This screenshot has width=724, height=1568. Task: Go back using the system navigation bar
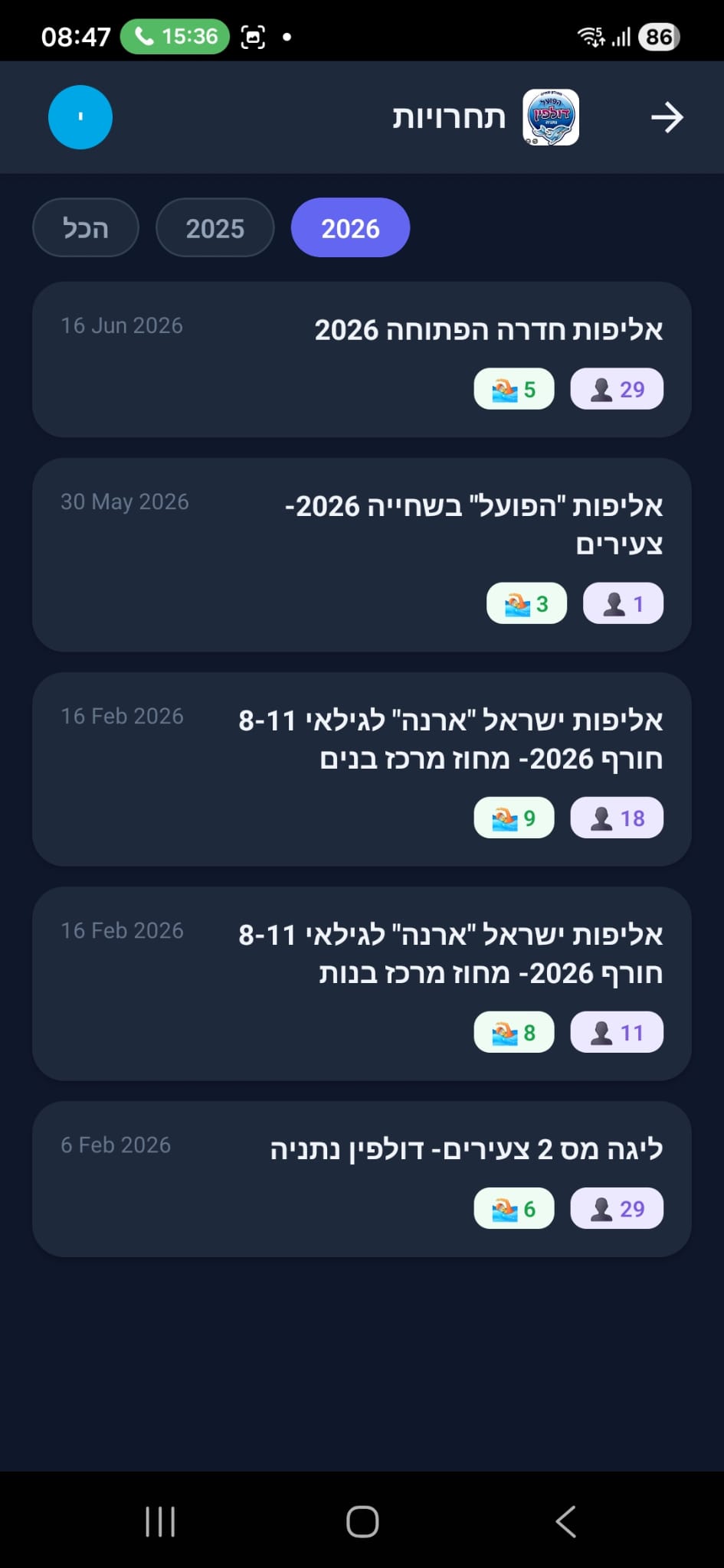tap(565, 1521)
